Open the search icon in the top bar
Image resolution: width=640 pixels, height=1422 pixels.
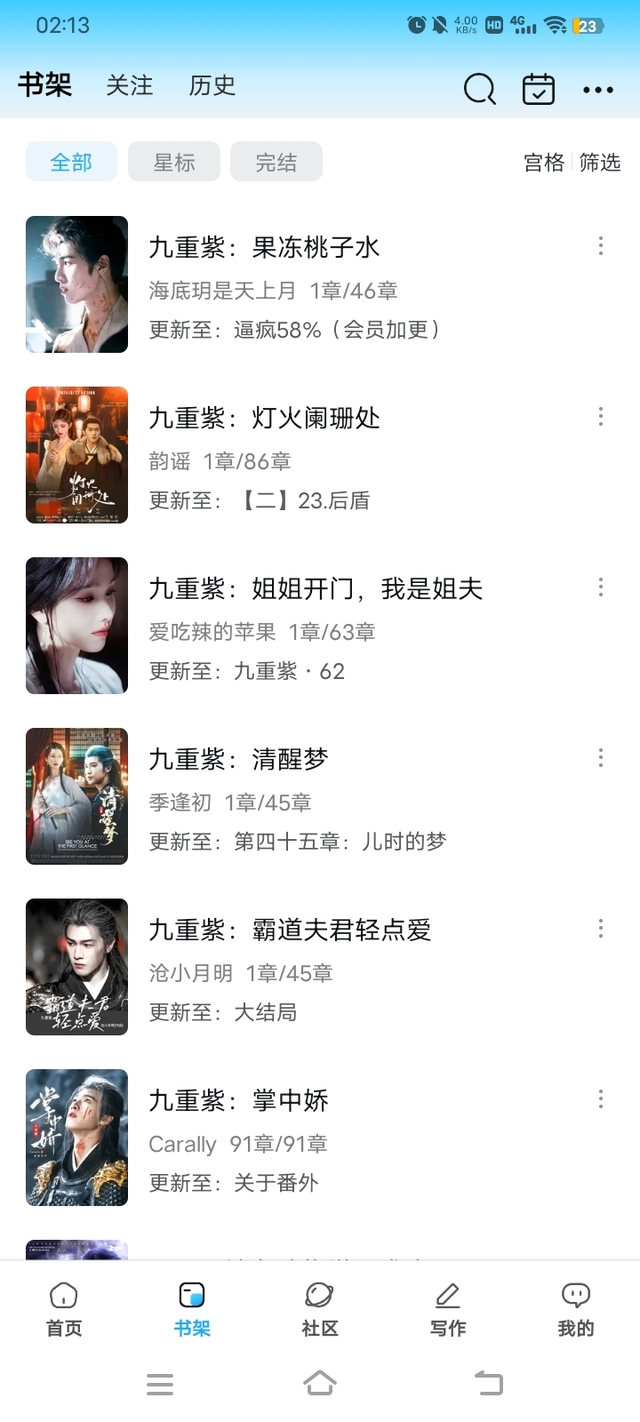pos(480,89)
